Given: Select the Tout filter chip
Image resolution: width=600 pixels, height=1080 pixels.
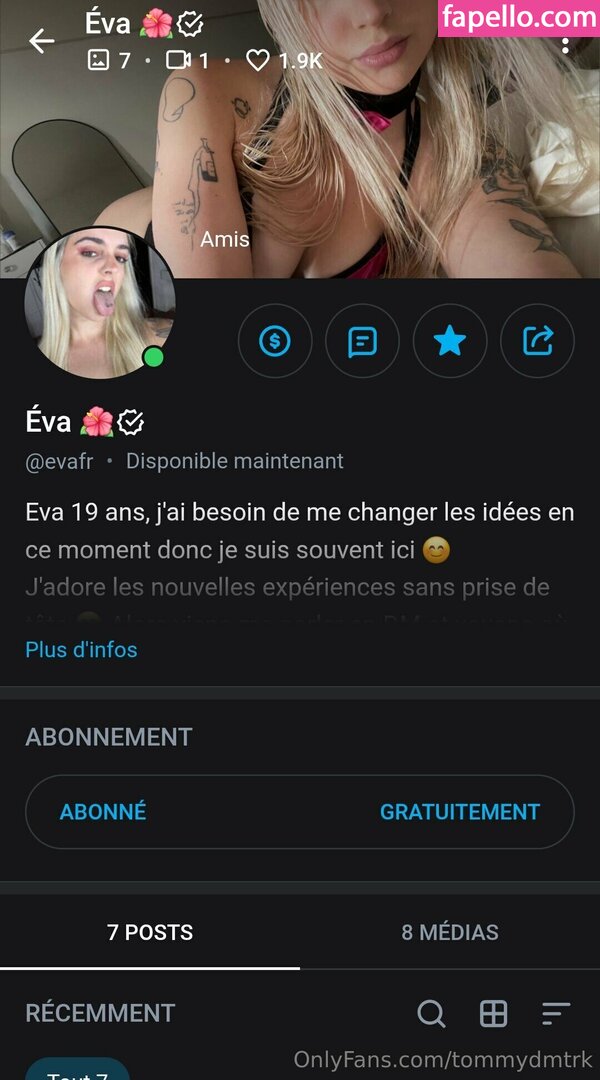Looking at the screenshot, I should [77, 1072].
